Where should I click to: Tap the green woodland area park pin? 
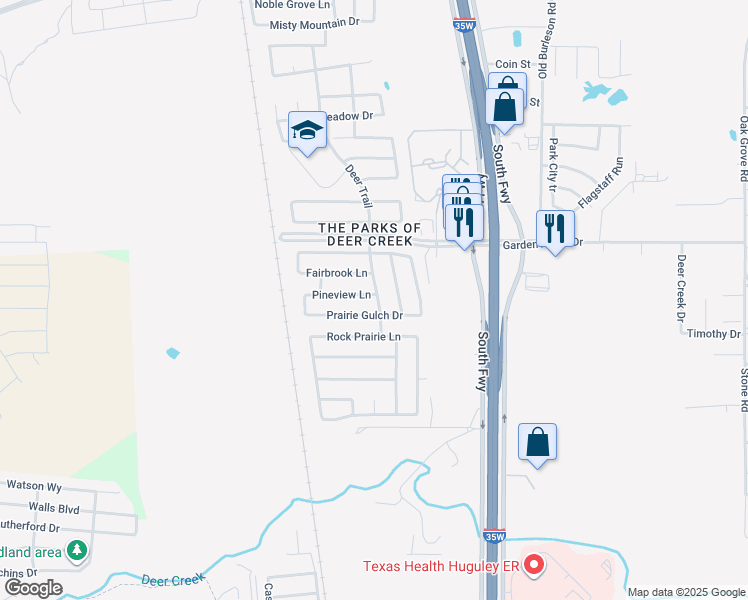pyautogui.click(x=77, y=552)
